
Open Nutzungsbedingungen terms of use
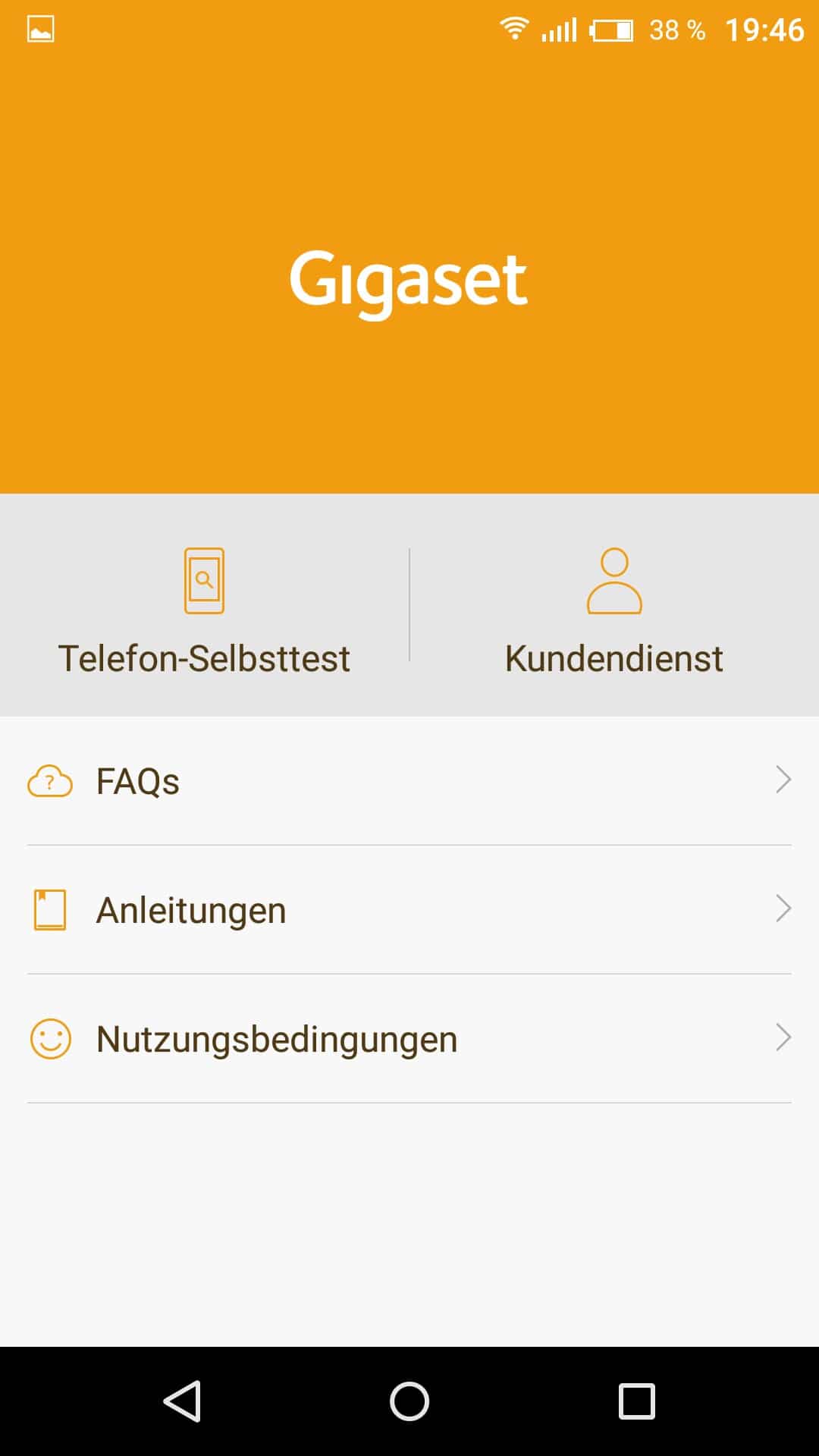click(x=409, y=1039)
